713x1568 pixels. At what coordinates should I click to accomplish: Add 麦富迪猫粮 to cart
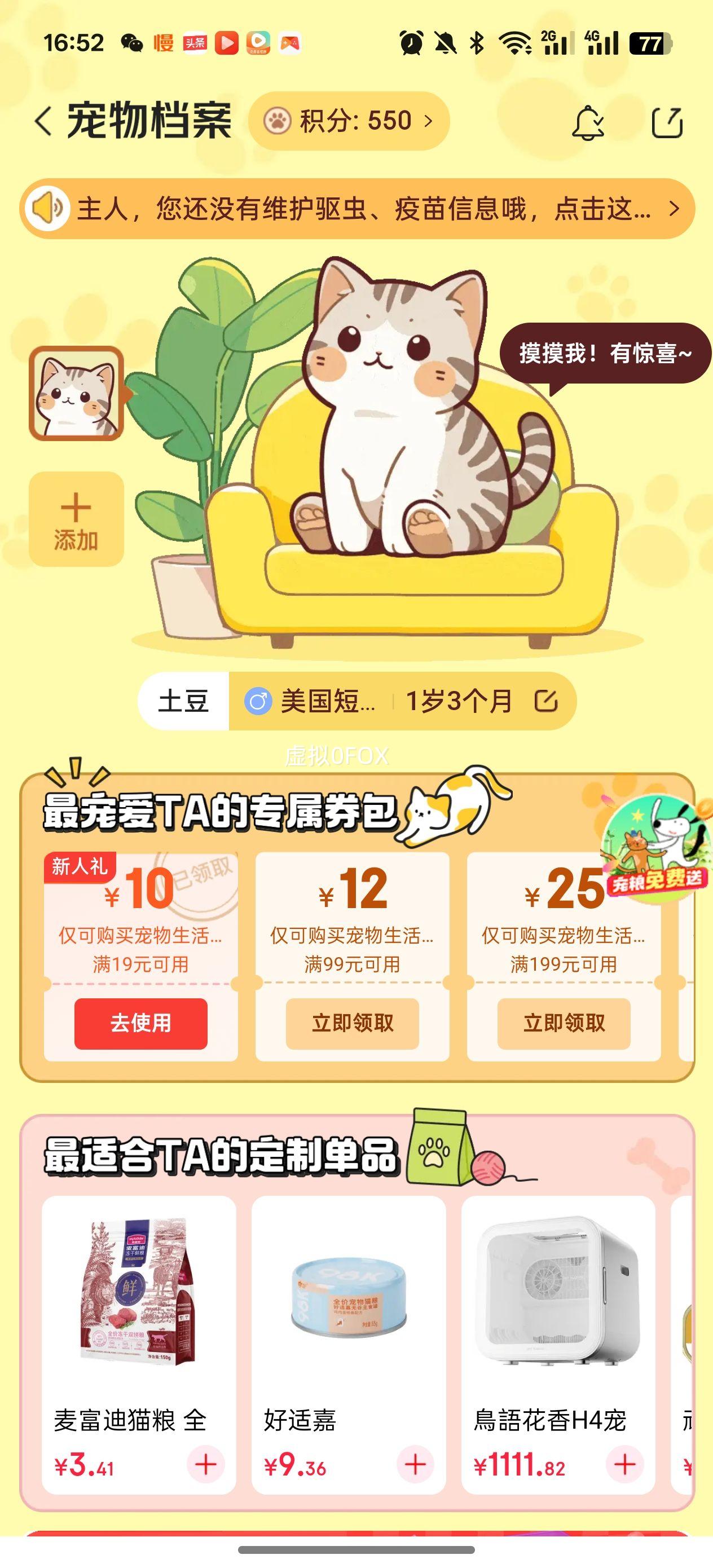click(206, 1464)
